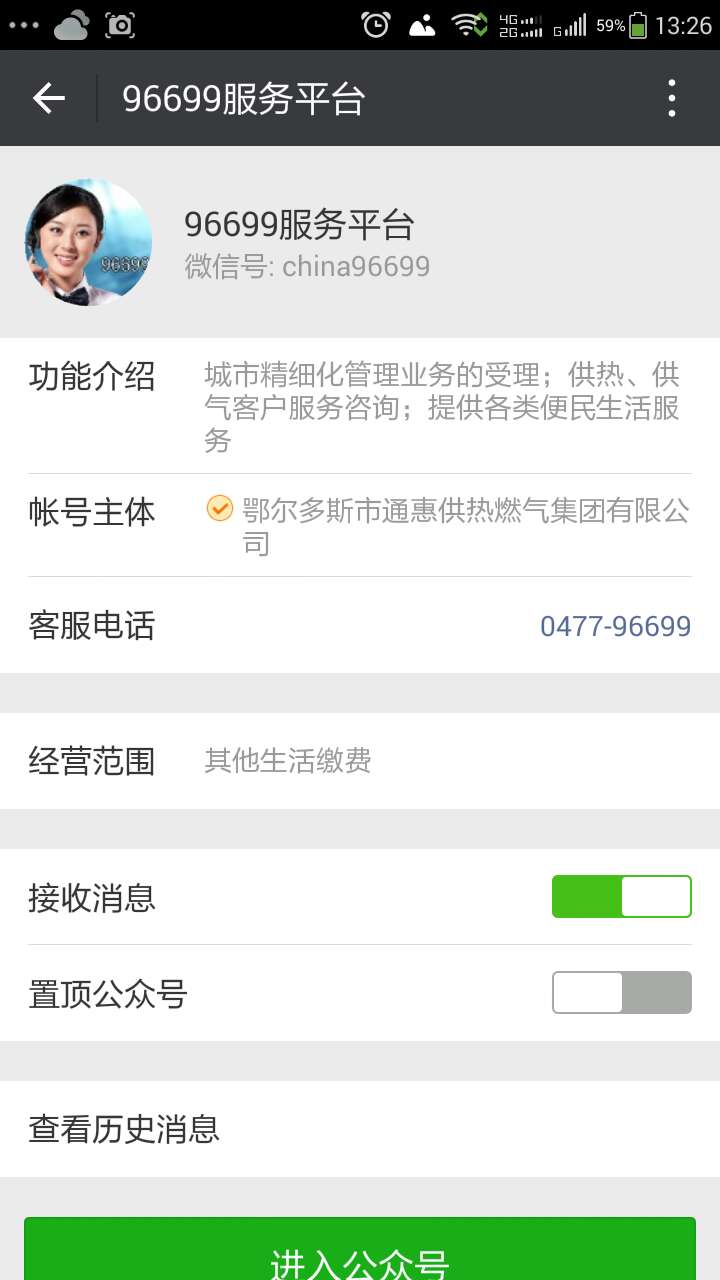Tap the more options overflow menu

(x=671, y=97)
